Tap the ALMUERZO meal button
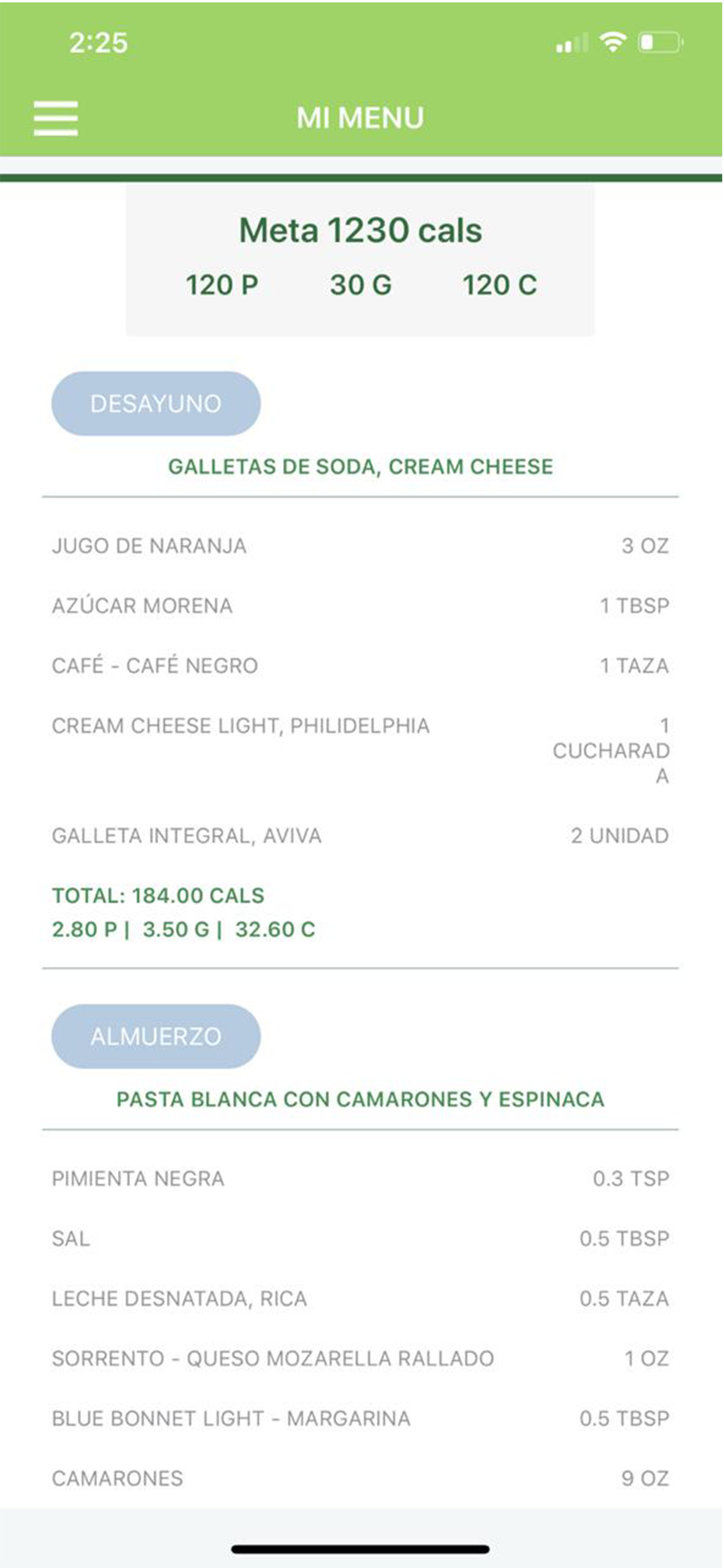The image size is (724, 1568). click(x=156, y=1036)
